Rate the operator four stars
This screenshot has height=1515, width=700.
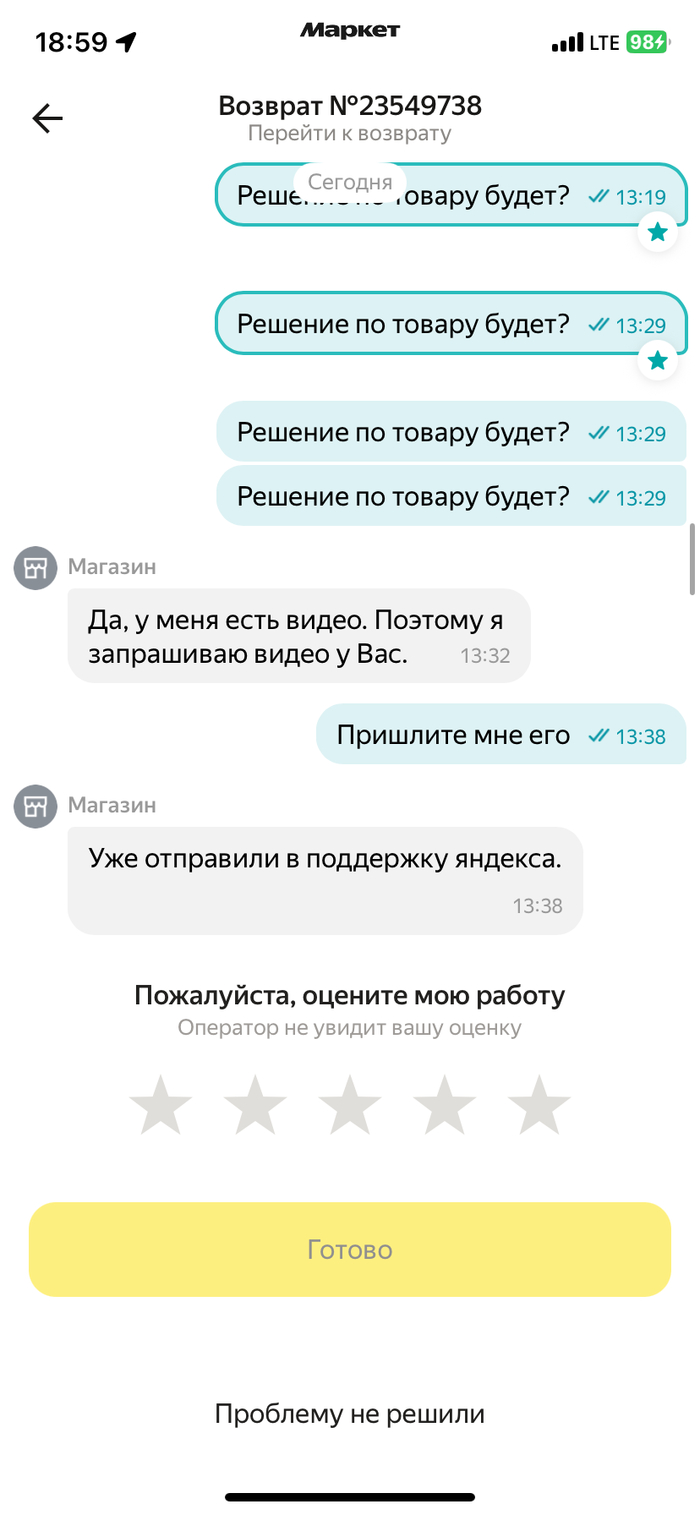tap(444, 1106)
